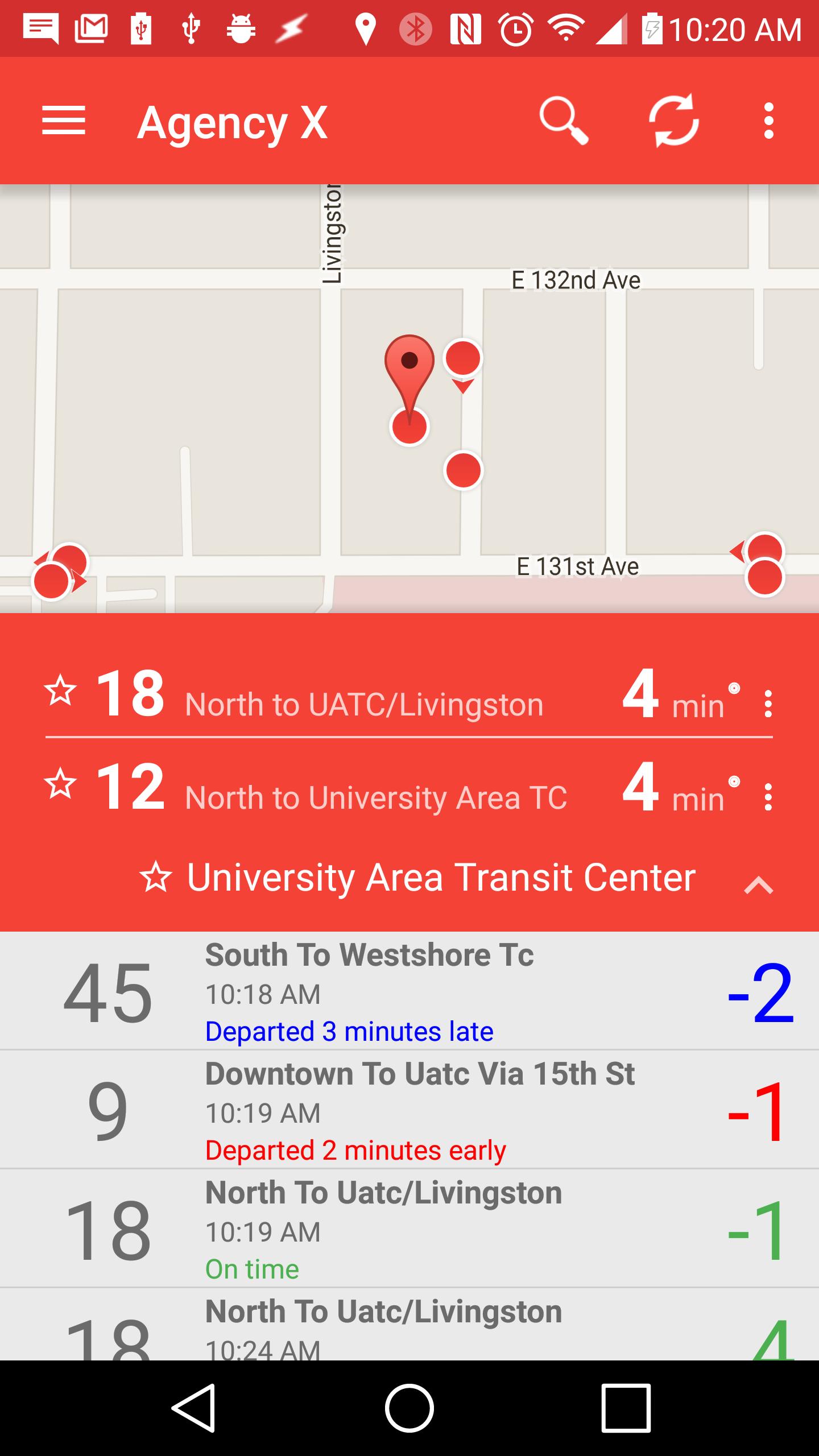This screenshot has height=1456, width=819.
Task: Select the focused red pin on map
Action: tap(409, 370)
